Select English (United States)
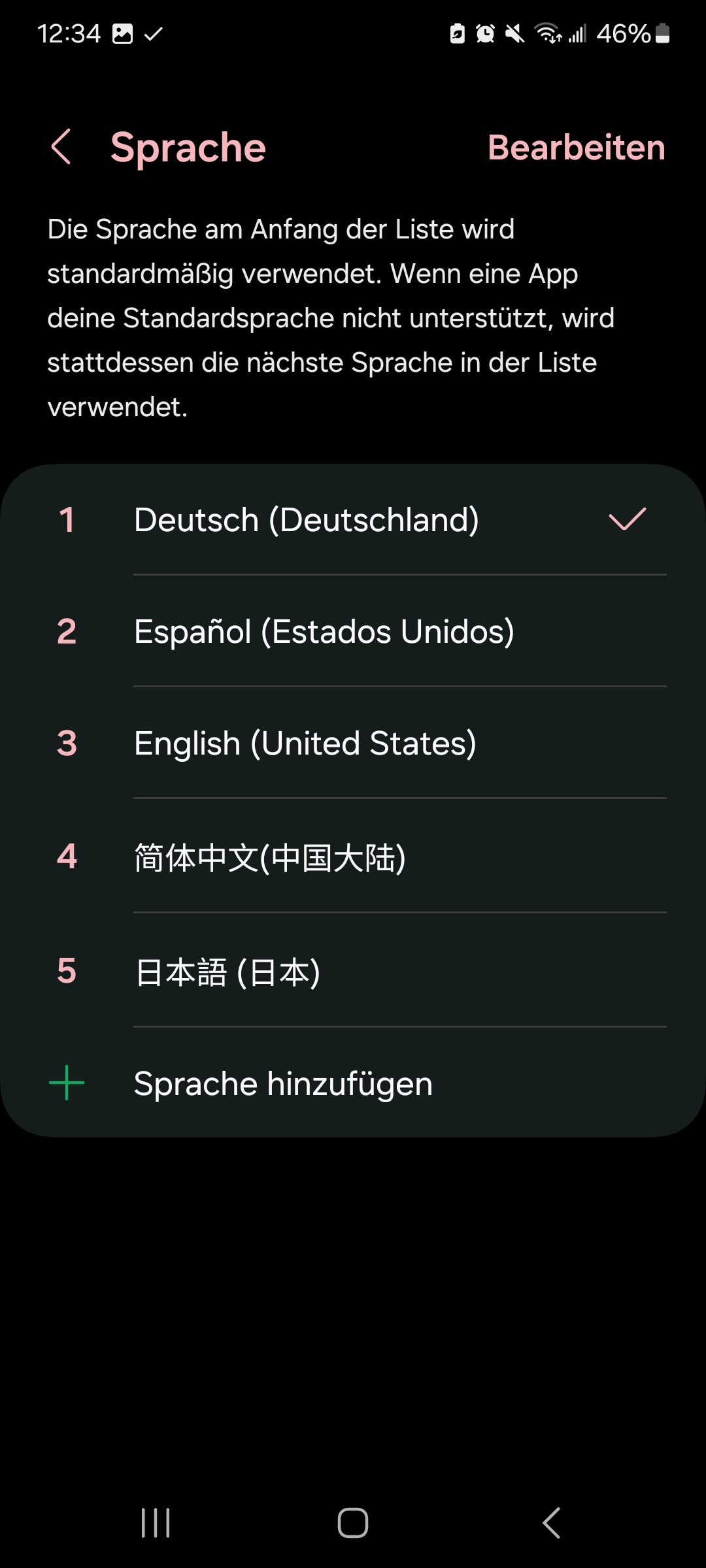 point(353,743)
